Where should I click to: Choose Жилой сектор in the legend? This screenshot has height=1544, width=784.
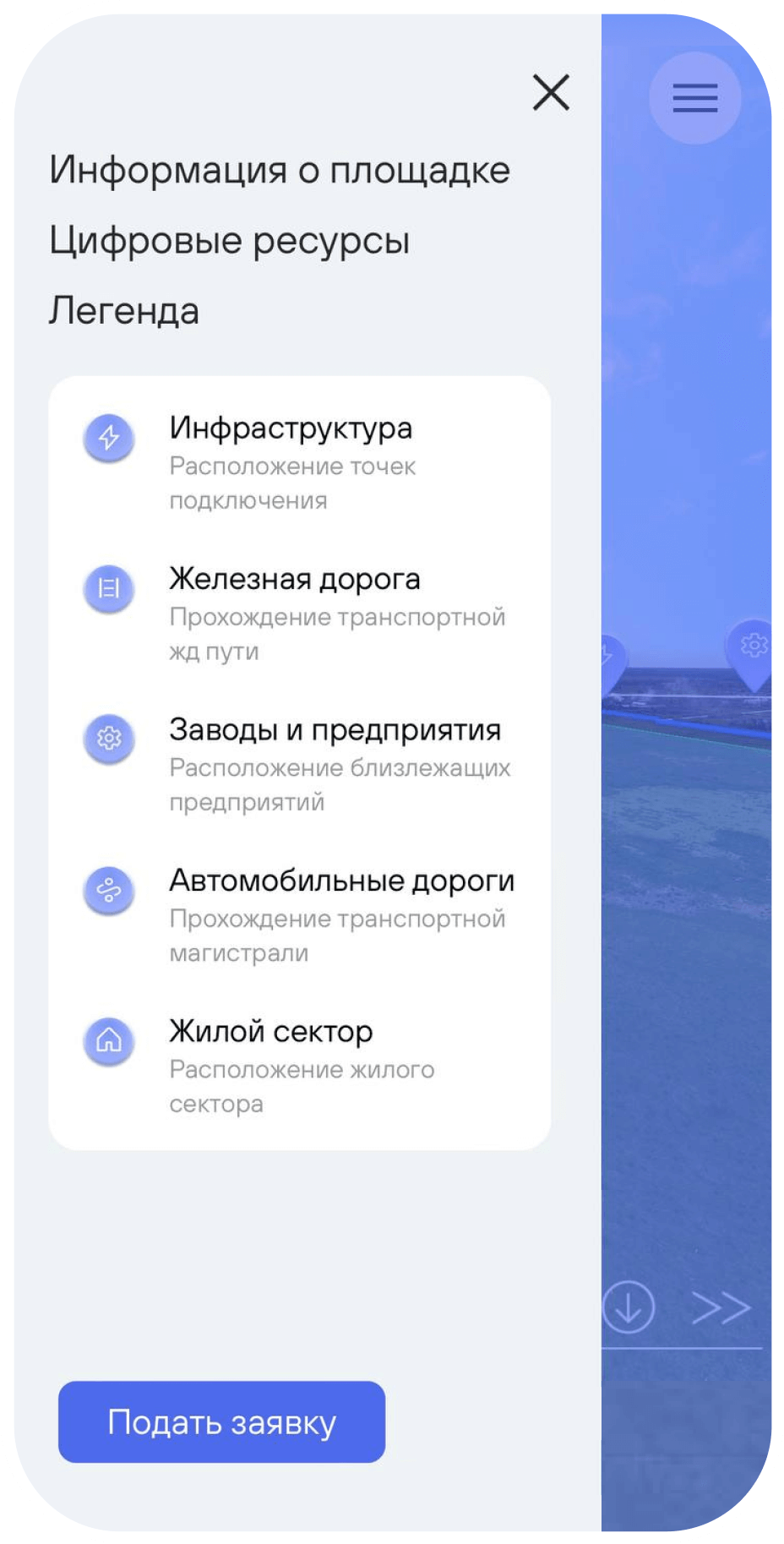click(x=270, y=1032)
